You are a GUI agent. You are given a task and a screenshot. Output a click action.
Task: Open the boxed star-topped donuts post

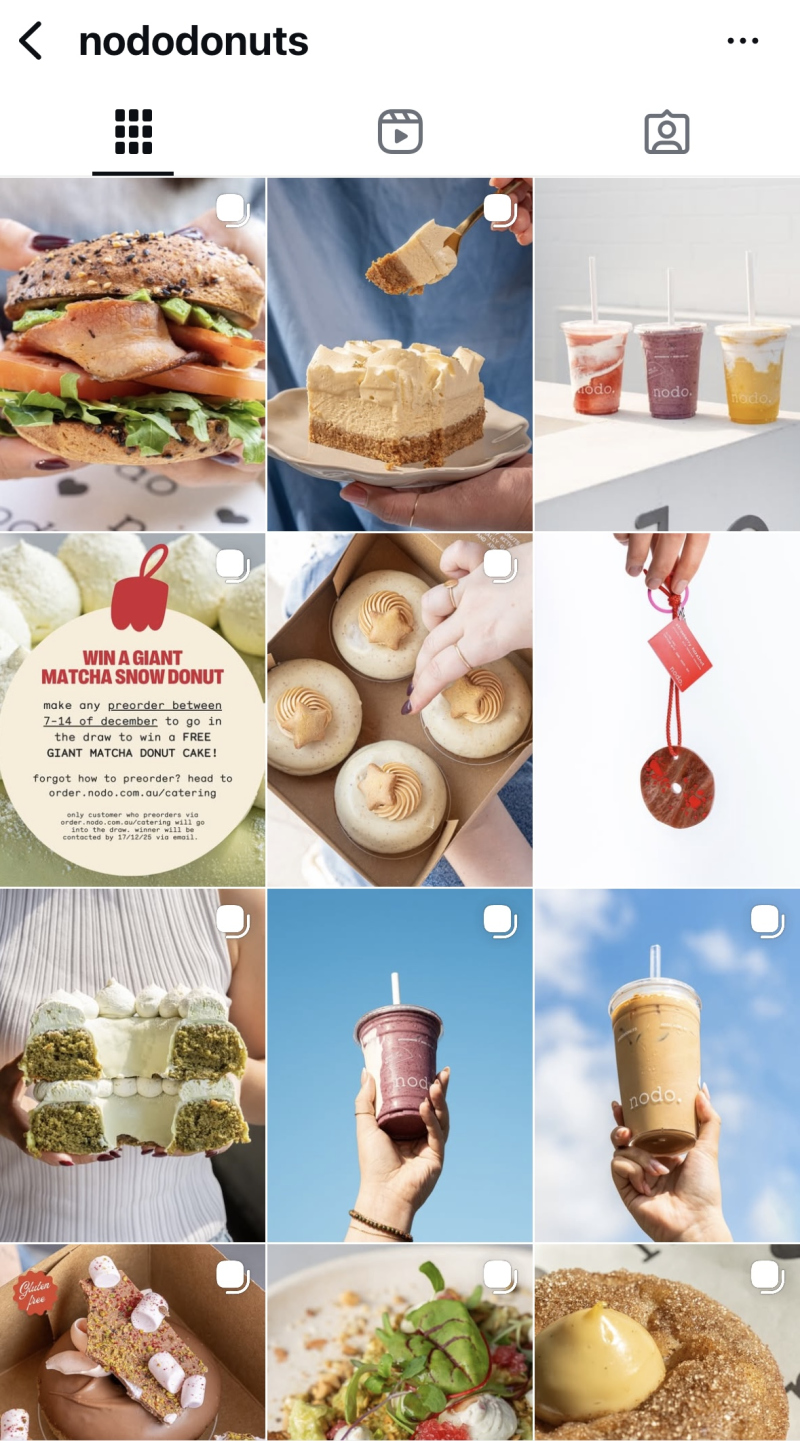pos(400,710)
